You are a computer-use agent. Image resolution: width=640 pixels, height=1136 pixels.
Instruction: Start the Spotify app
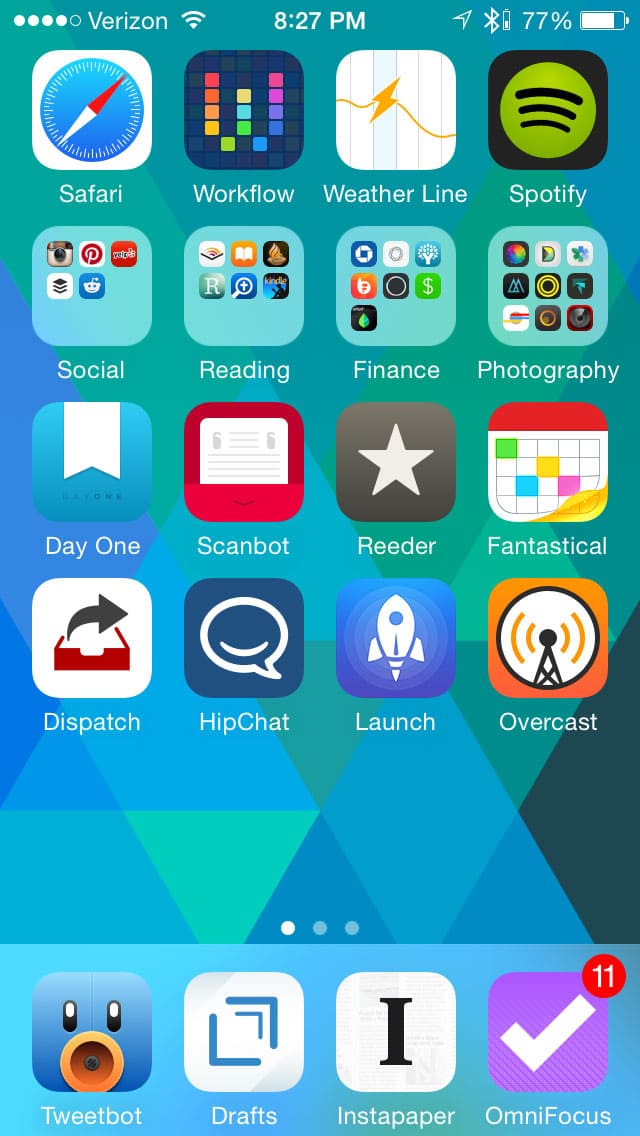point(548,110)
